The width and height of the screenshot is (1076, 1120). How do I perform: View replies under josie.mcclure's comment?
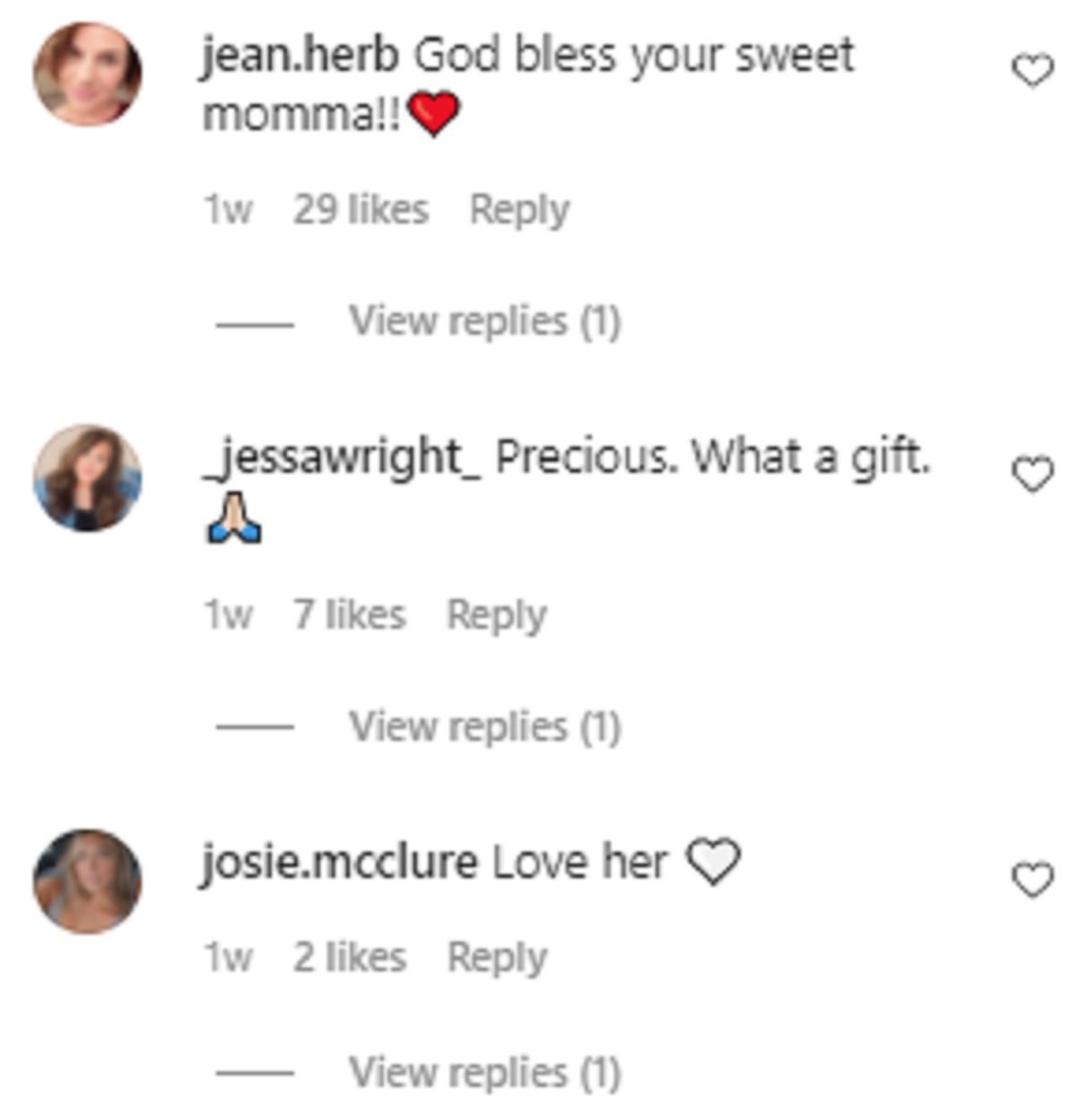(484, 1072)
